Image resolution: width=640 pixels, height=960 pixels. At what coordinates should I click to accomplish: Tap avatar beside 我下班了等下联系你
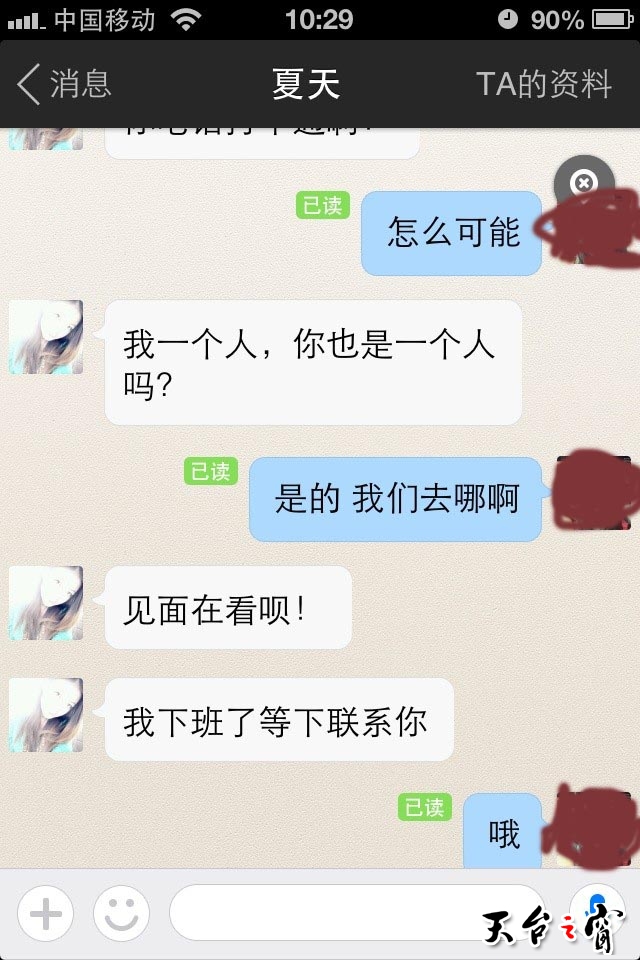coord(46,715)
